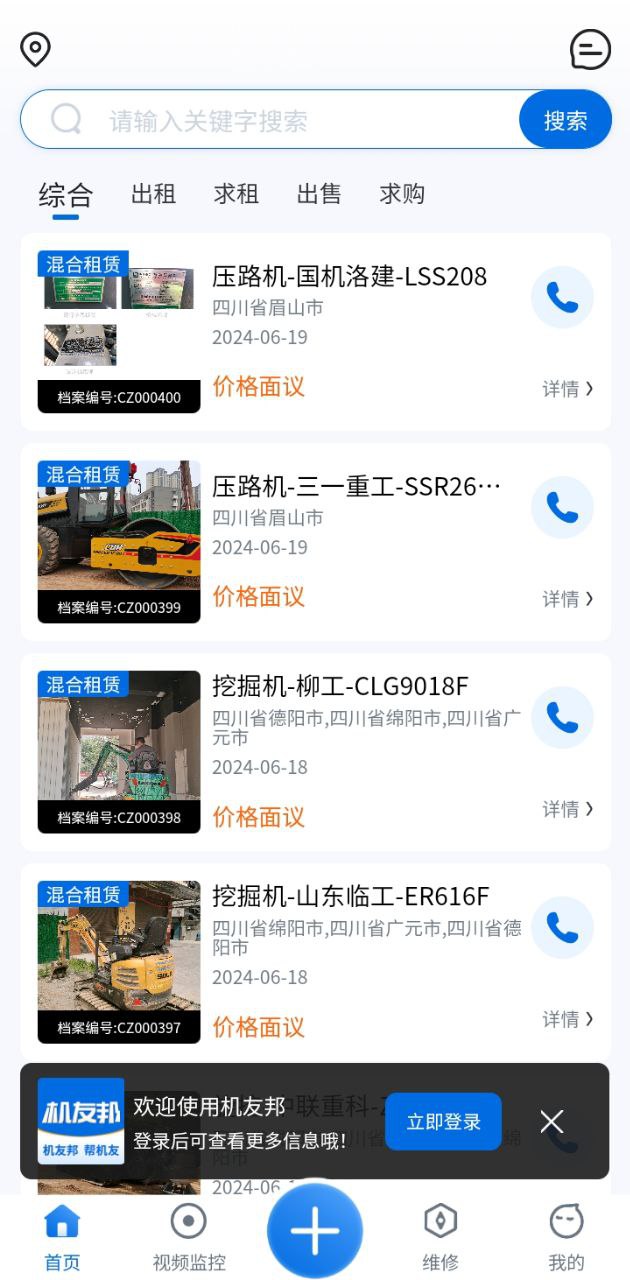
Task: Open the messages chat icon
Action: [x=590, y=49]
